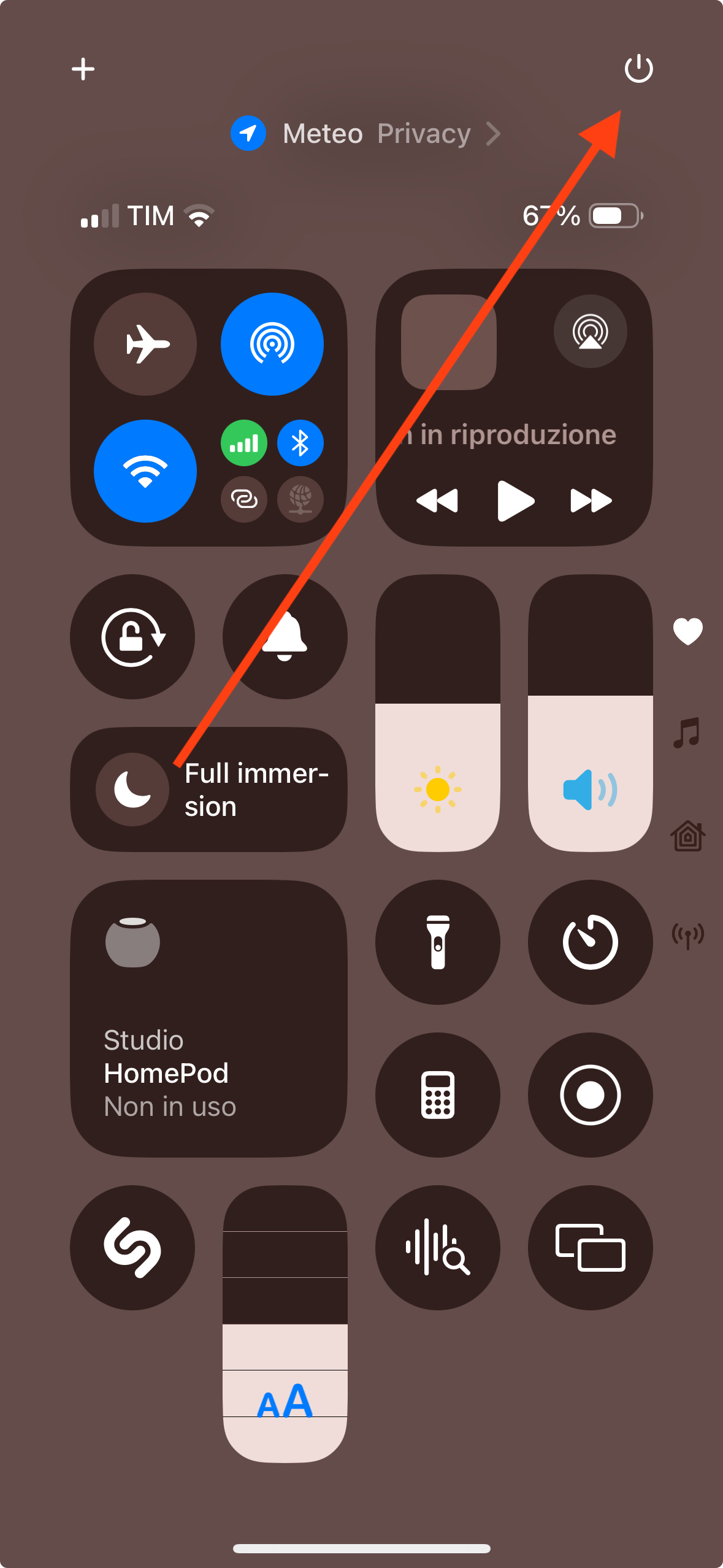Toggle cellular data
The height and width of the screenshot is (1568, 723).
point(244,443)
